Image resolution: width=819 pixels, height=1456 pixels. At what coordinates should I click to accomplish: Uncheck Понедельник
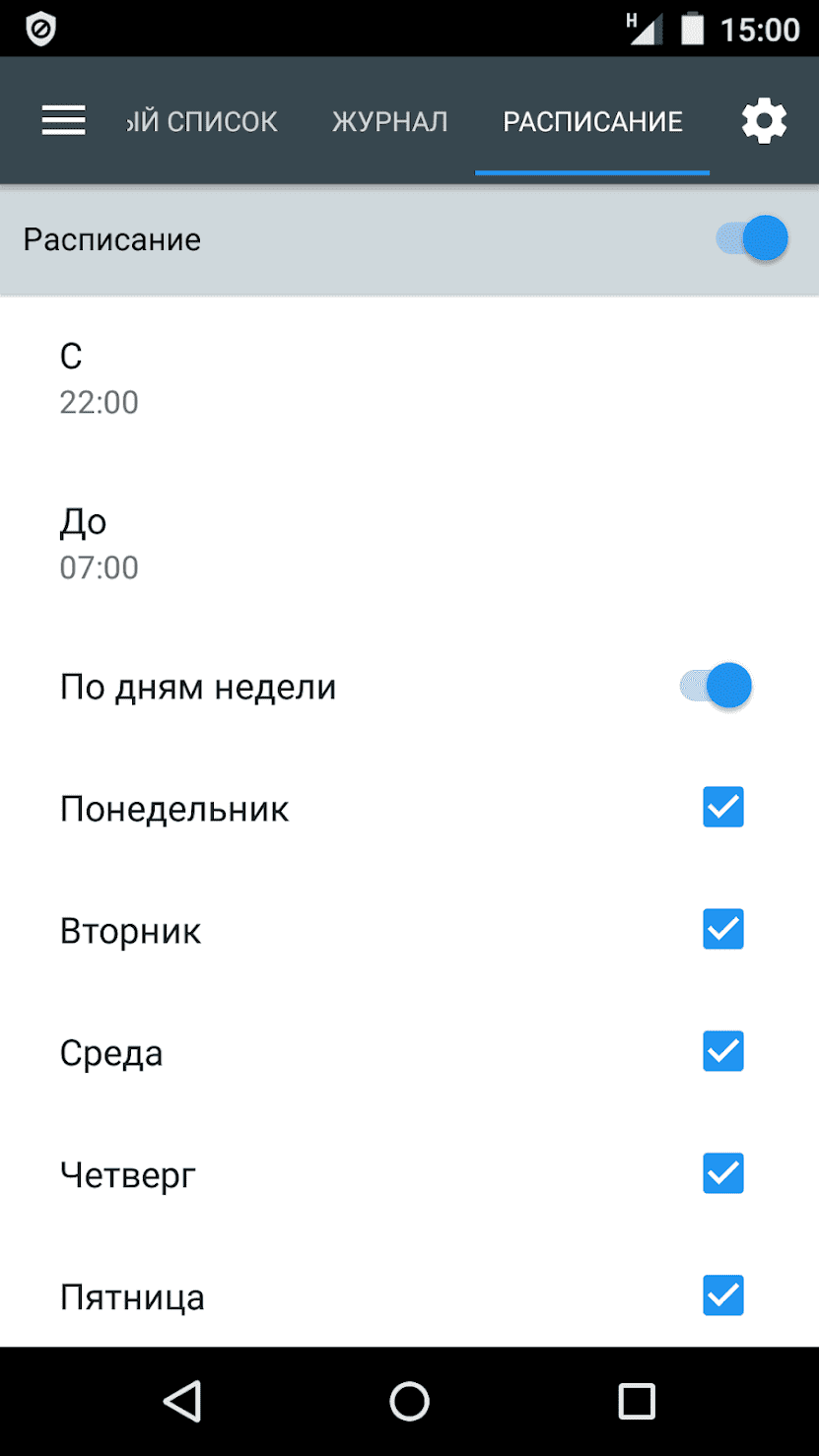pyautogui.click(x=722, y=808)
